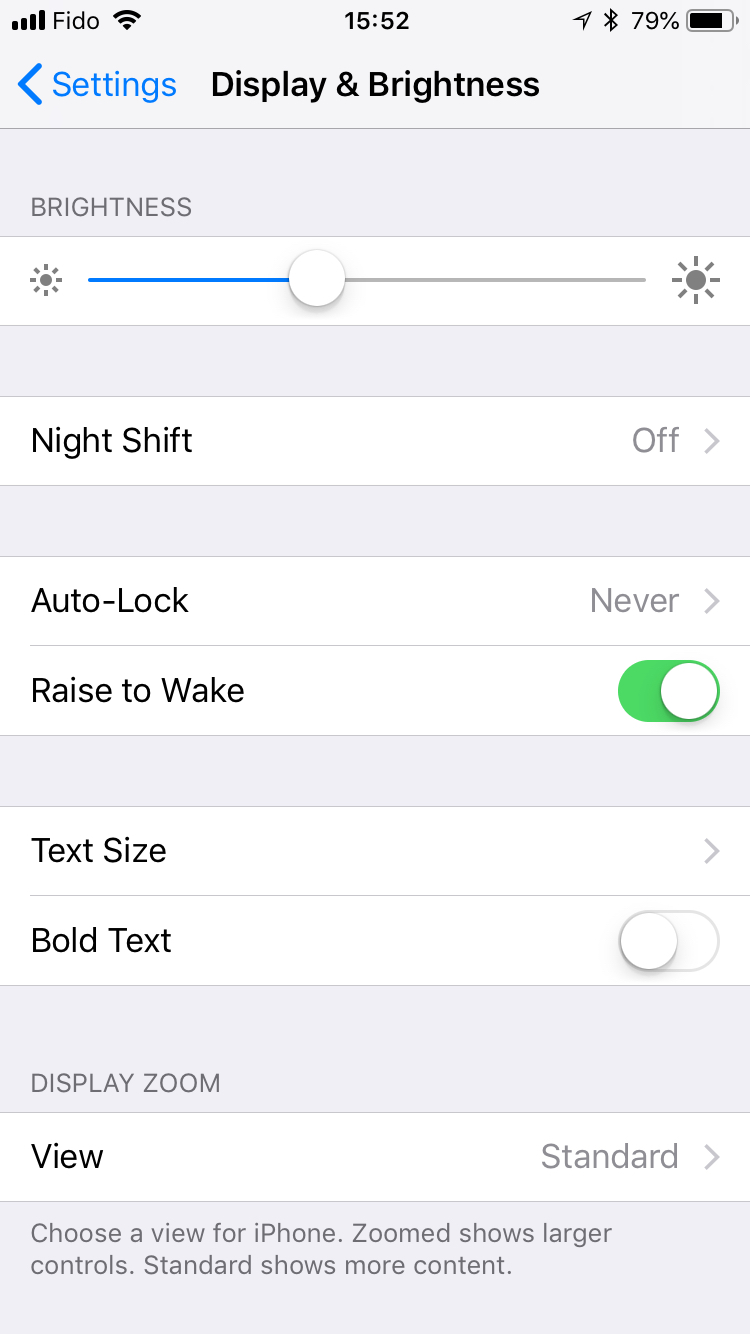Screen dimensions: 750x1334
Task: Tap the brightness slider knob
Action: click(x=317, y=280)
